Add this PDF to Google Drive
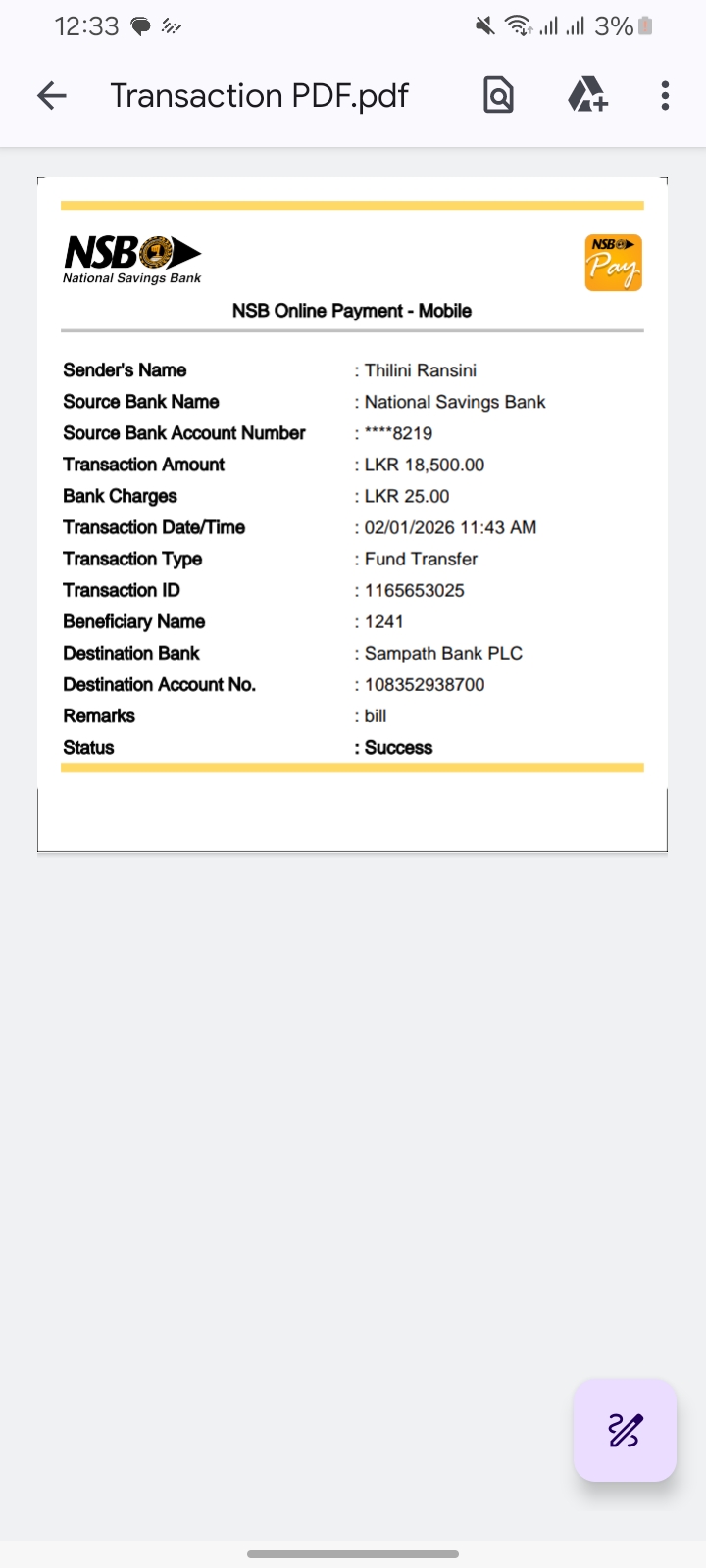 587,95
